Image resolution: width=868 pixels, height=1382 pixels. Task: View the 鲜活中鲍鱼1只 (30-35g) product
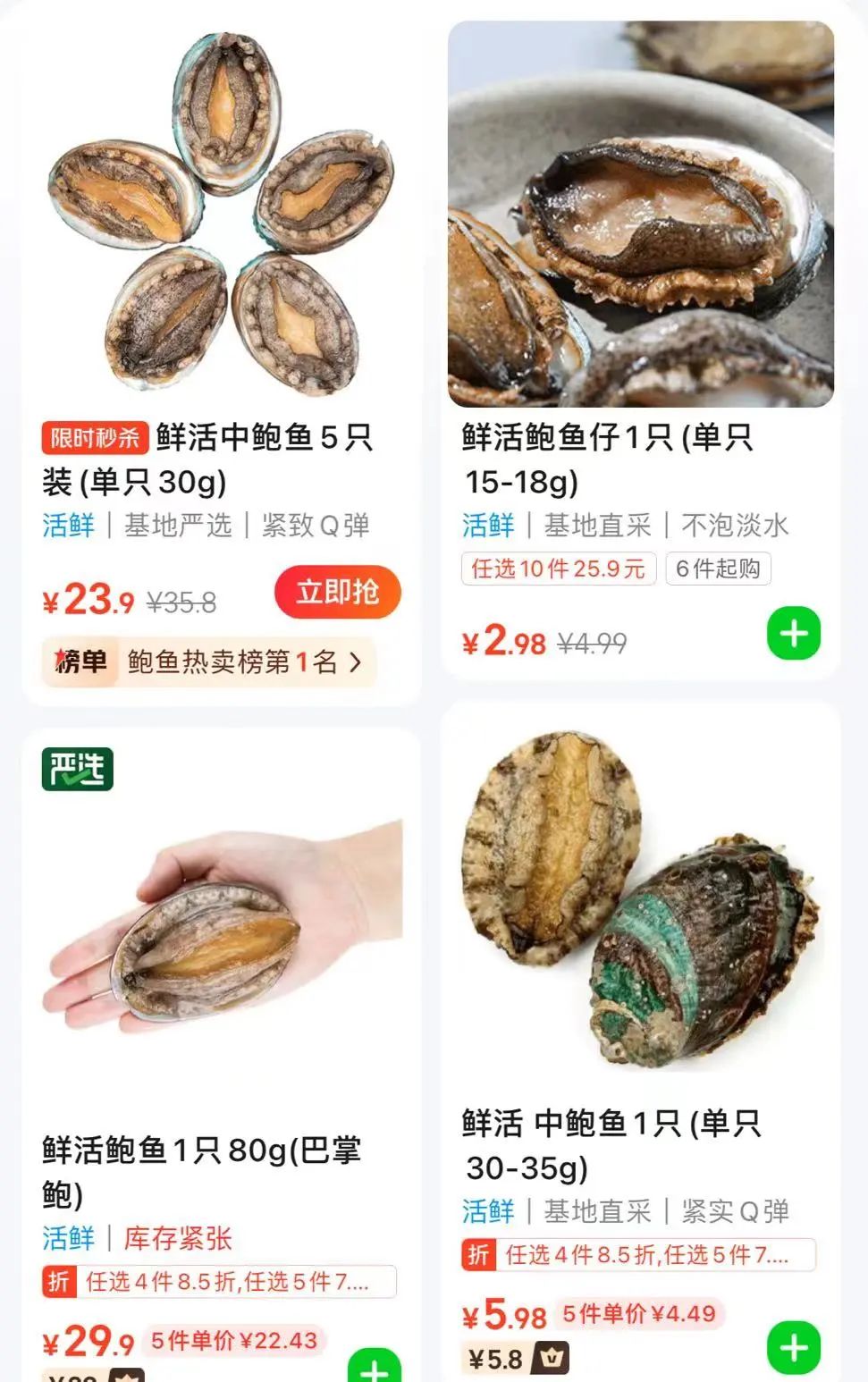(640, 903)
